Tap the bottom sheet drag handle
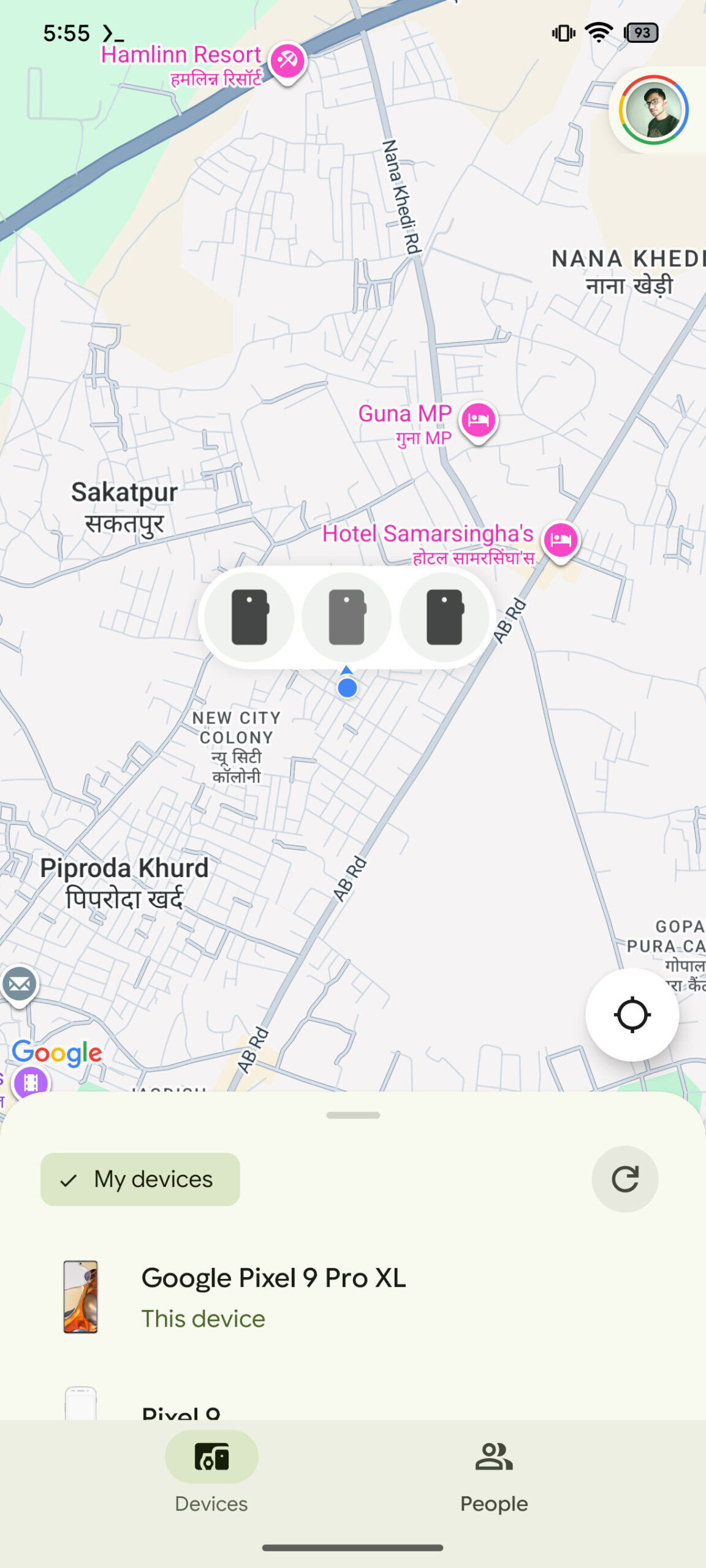The image size is (706, 1568). [x=353, y=1115]
